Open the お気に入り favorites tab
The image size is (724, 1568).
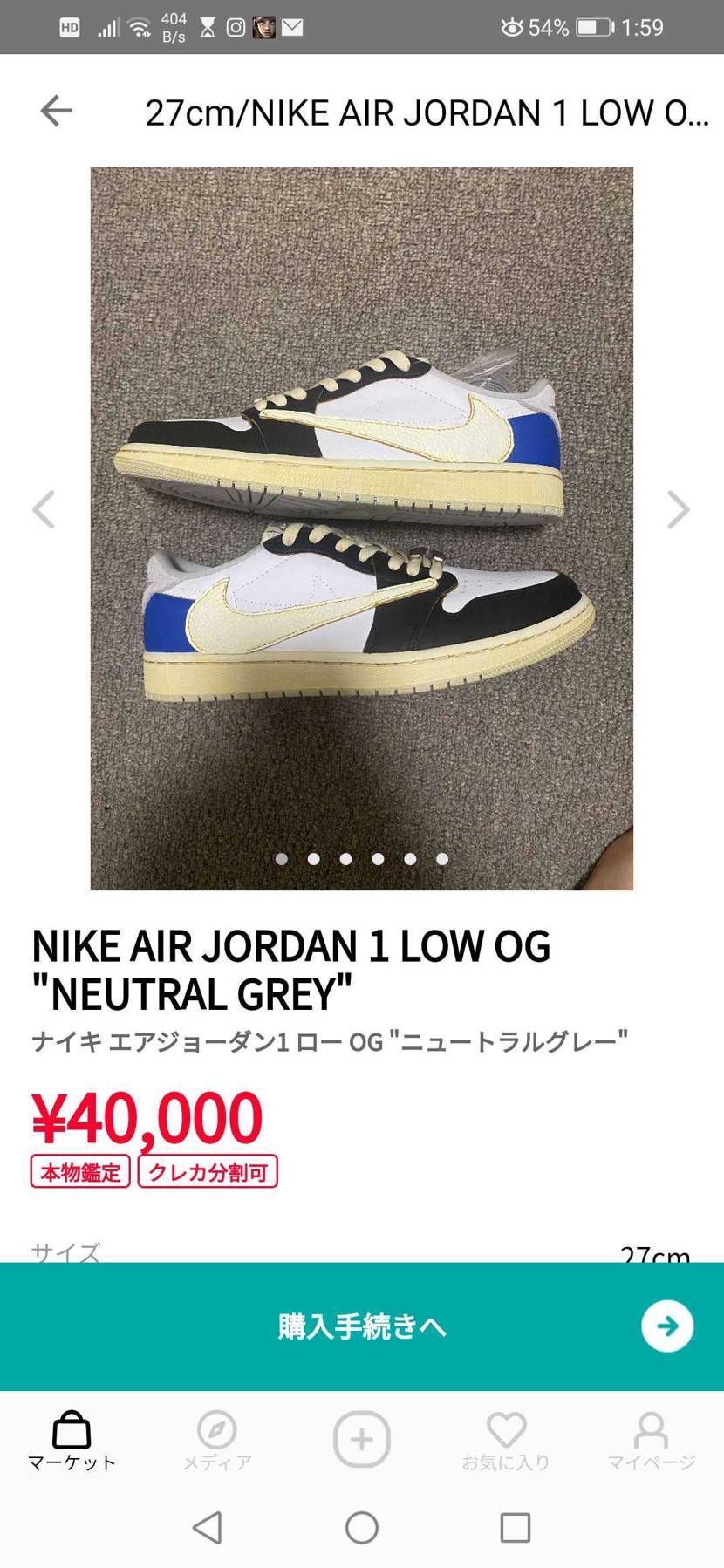[x=506, y=1441]
